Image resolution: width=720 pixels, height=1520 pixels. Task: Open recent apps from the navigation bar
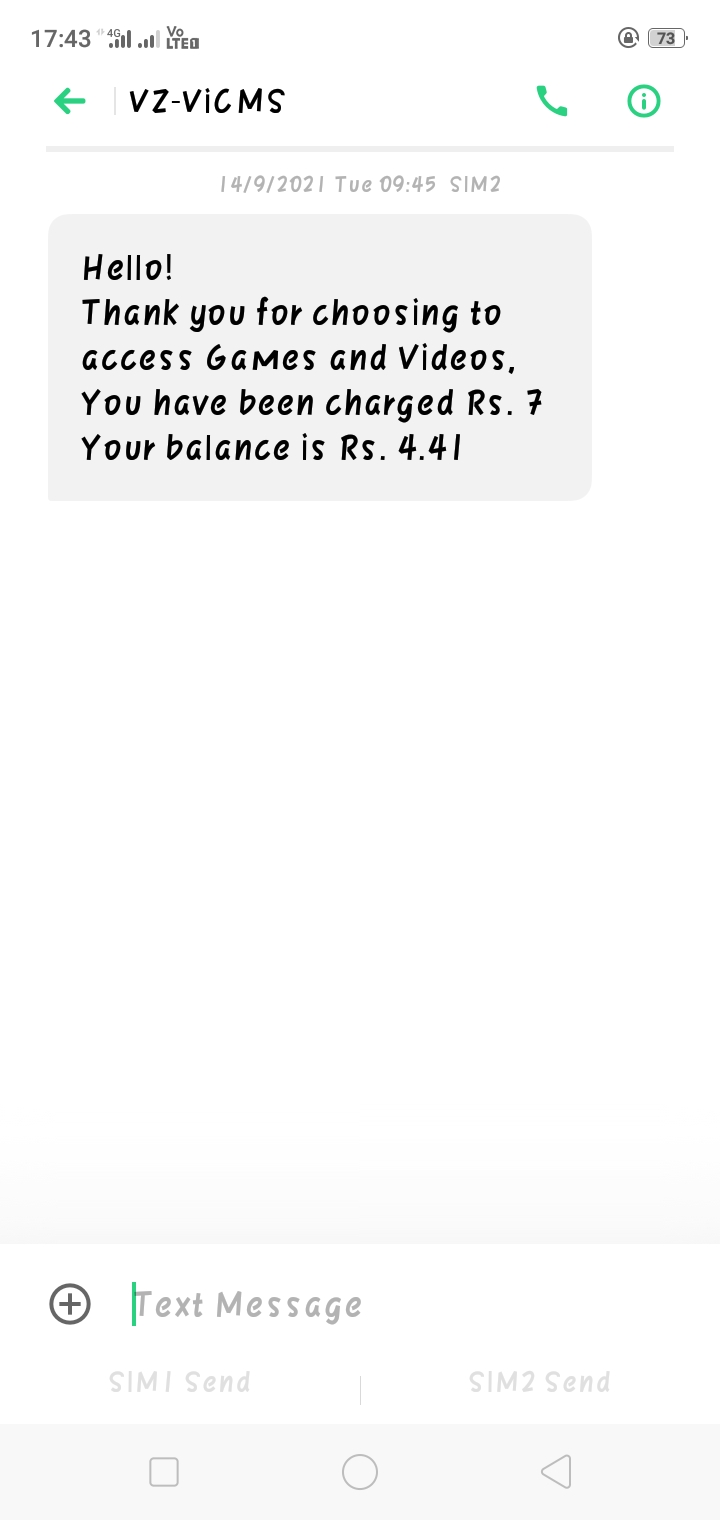click(x=164, y=1472)
